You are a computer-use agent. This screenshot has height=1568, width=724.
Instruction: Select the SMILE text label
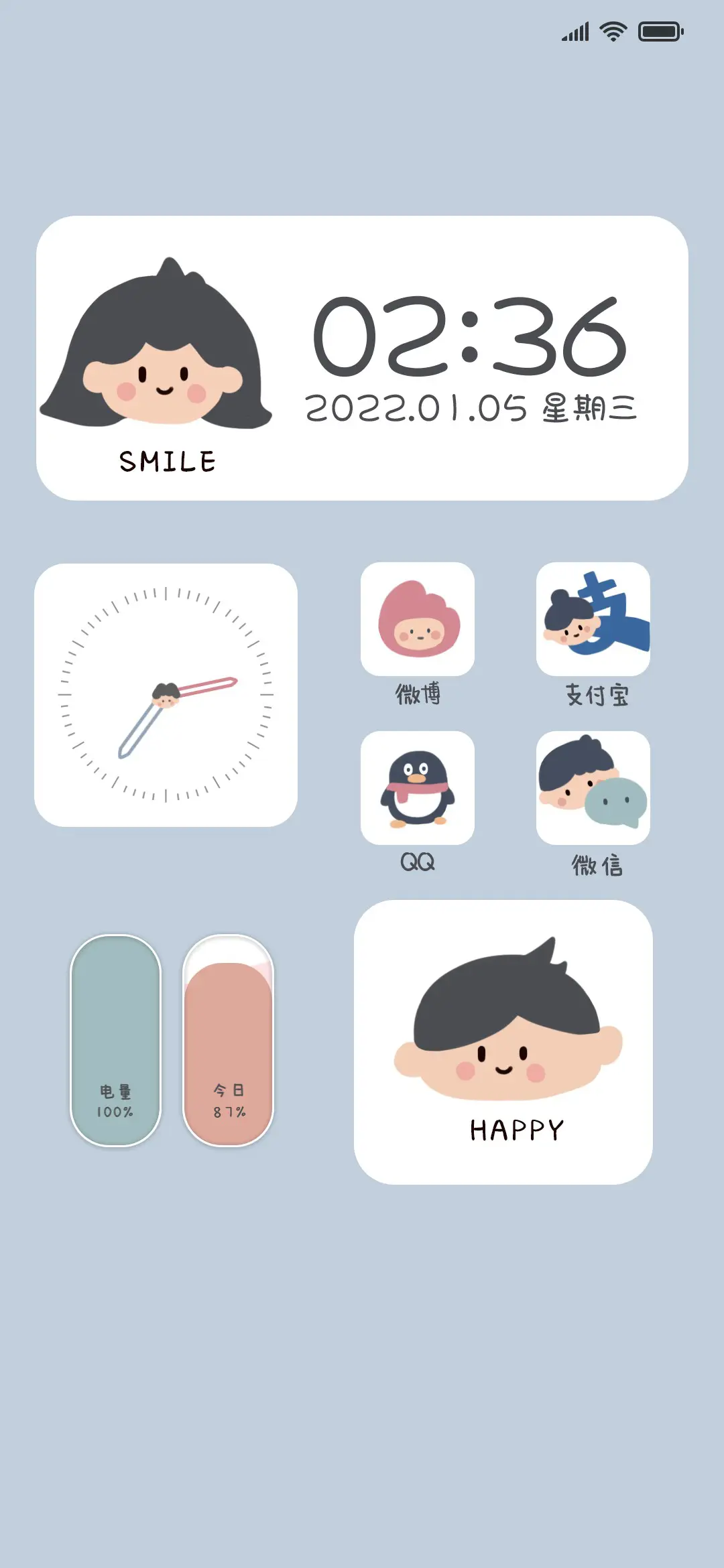coord(166,461)
